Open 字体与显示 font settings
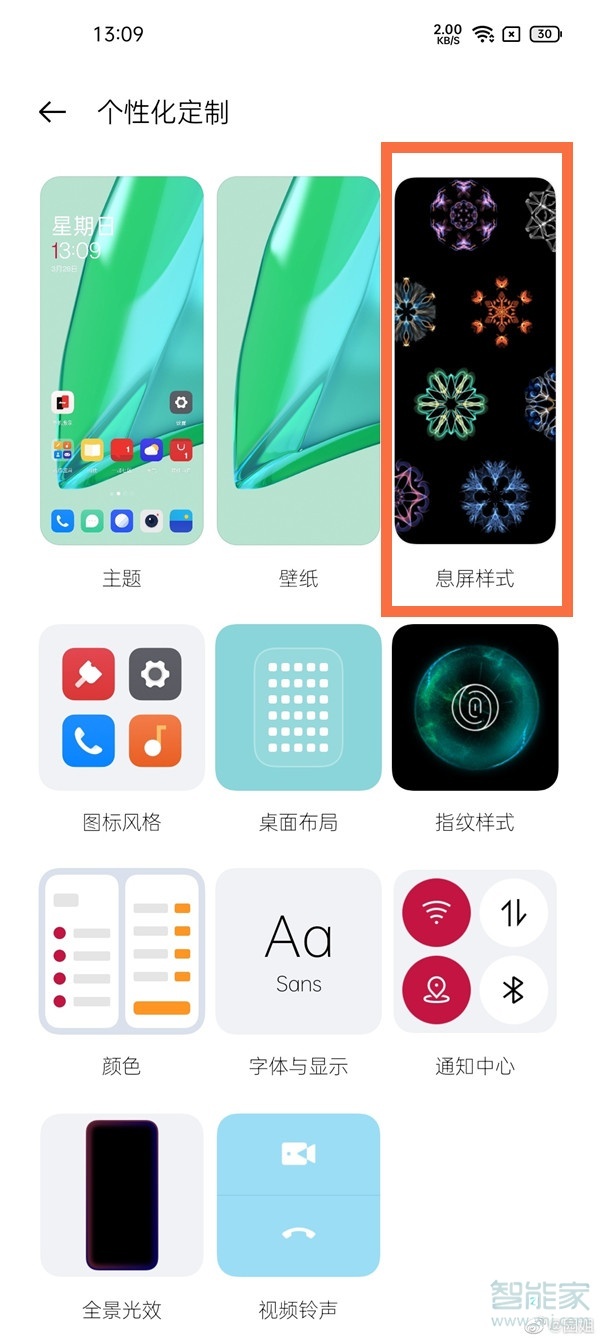 [298, 951]
